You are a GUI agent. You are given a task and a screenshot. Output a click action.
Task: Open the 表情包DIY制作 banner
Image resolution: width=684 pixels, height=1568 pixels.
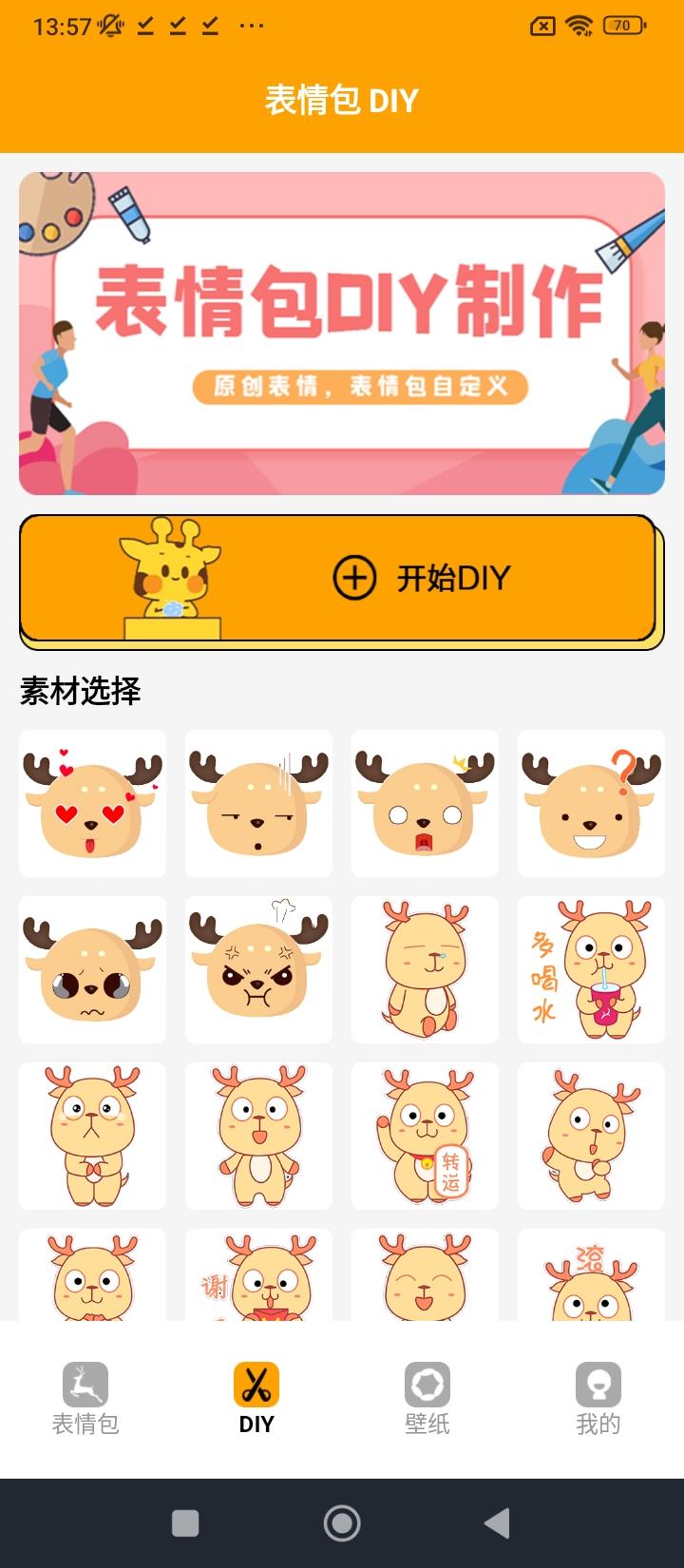click(x=342, y=332)
